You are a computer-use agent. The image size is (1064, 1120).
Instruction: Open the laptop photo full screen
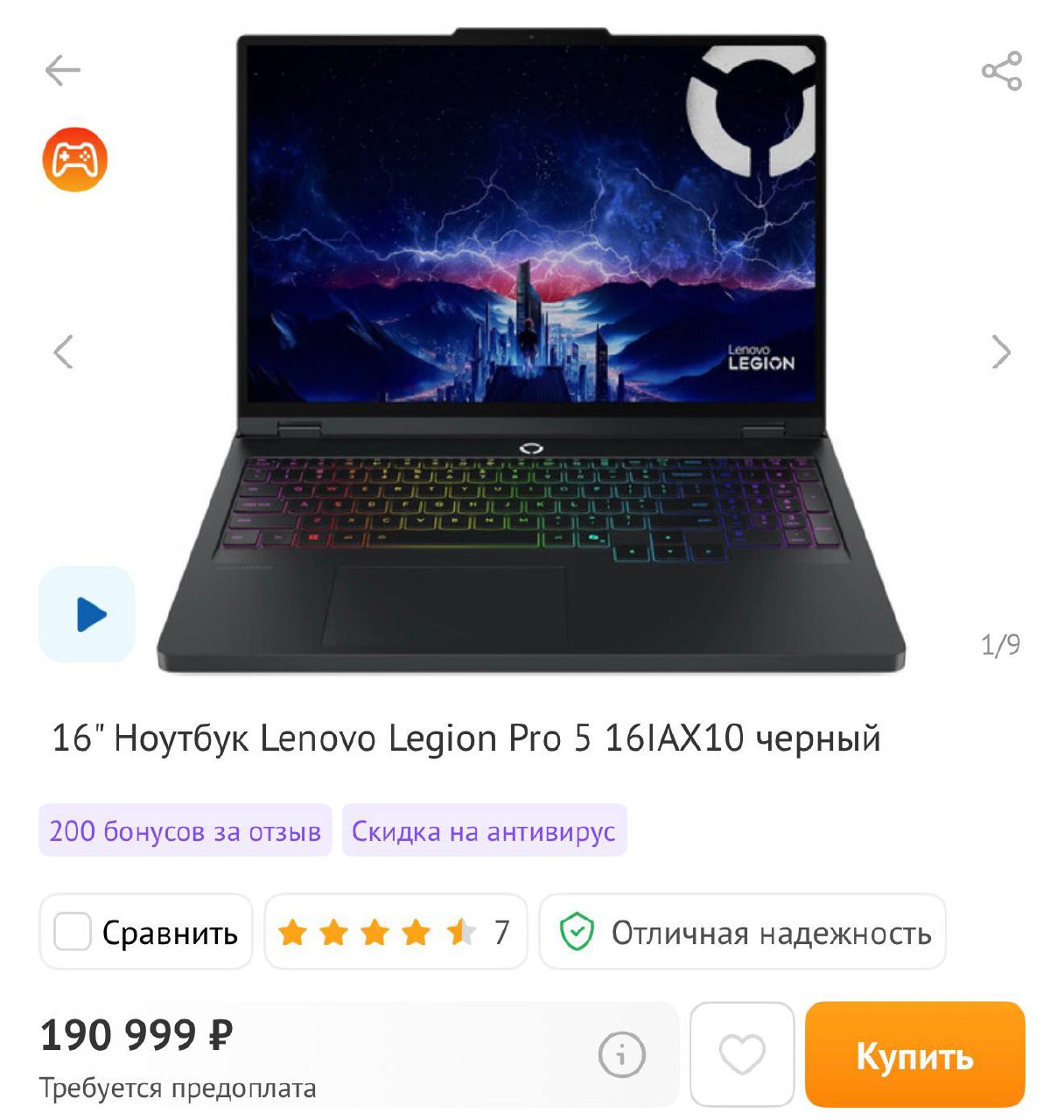(x=531, y=350)
